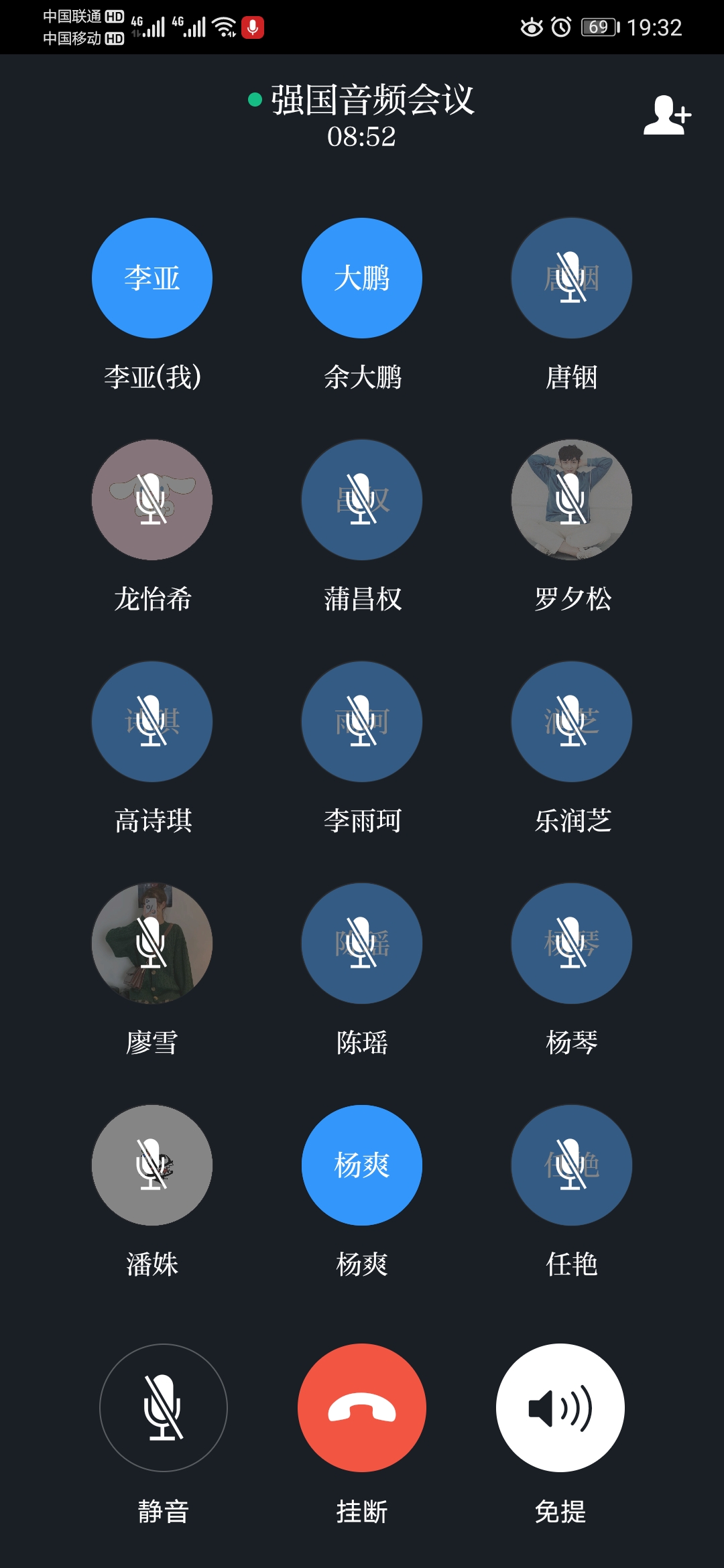The image size is (724, 1568).
Task: Select participant 廖雪
Action: (152, 943)
